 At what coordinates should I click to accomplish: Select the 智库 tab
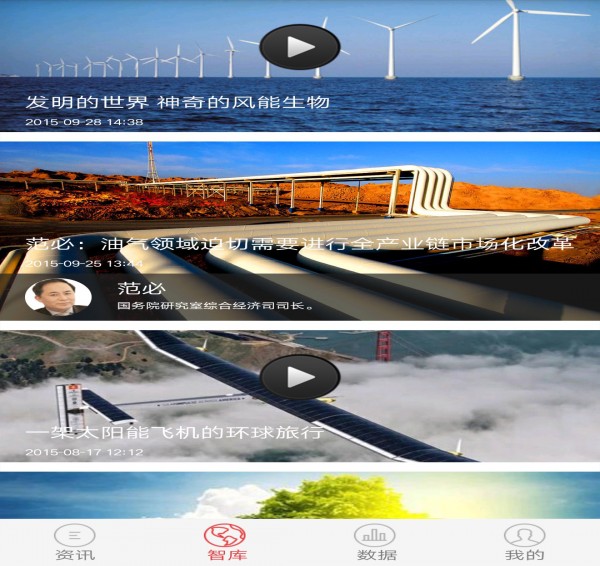(x=226, y=542)
